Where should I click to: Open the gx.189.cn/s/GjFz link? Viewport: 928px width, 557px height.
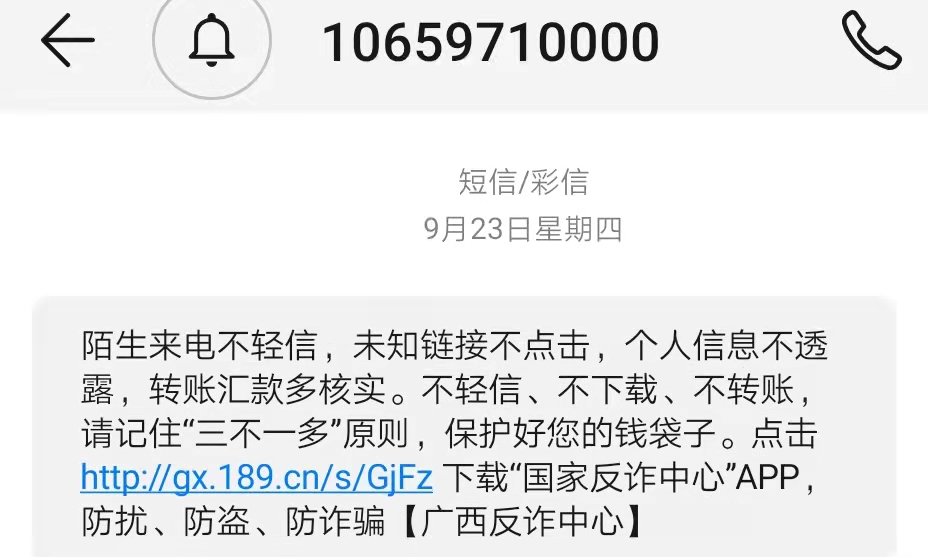[x=257, y=478]
